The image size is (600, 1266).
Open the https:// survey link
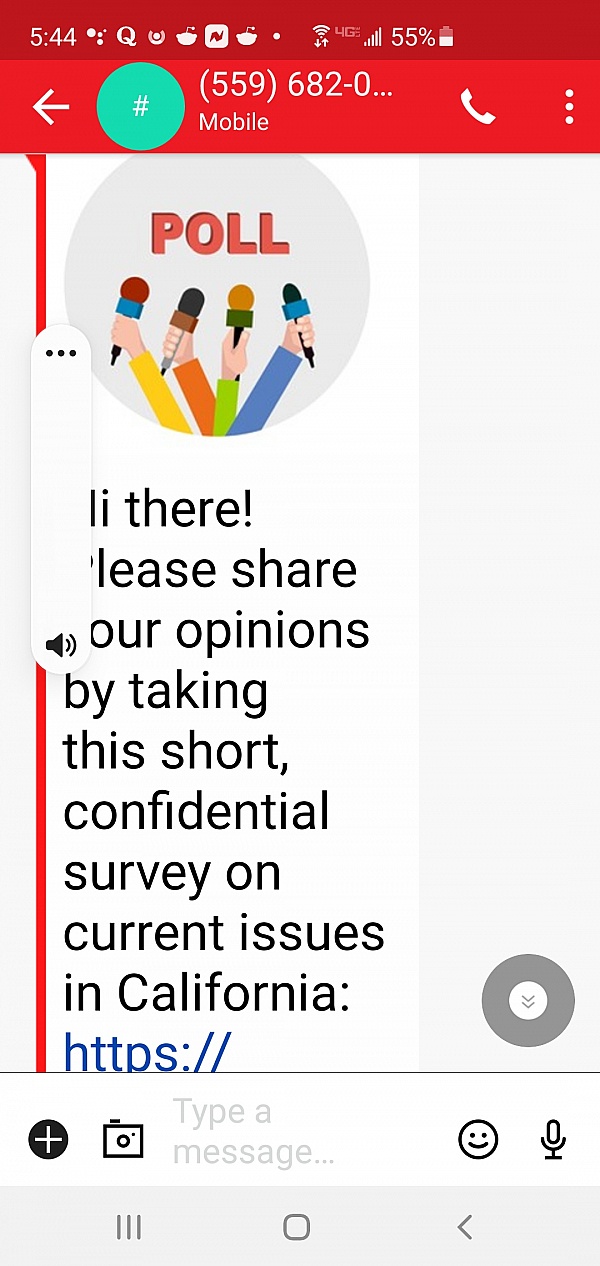pos(147,1050)
